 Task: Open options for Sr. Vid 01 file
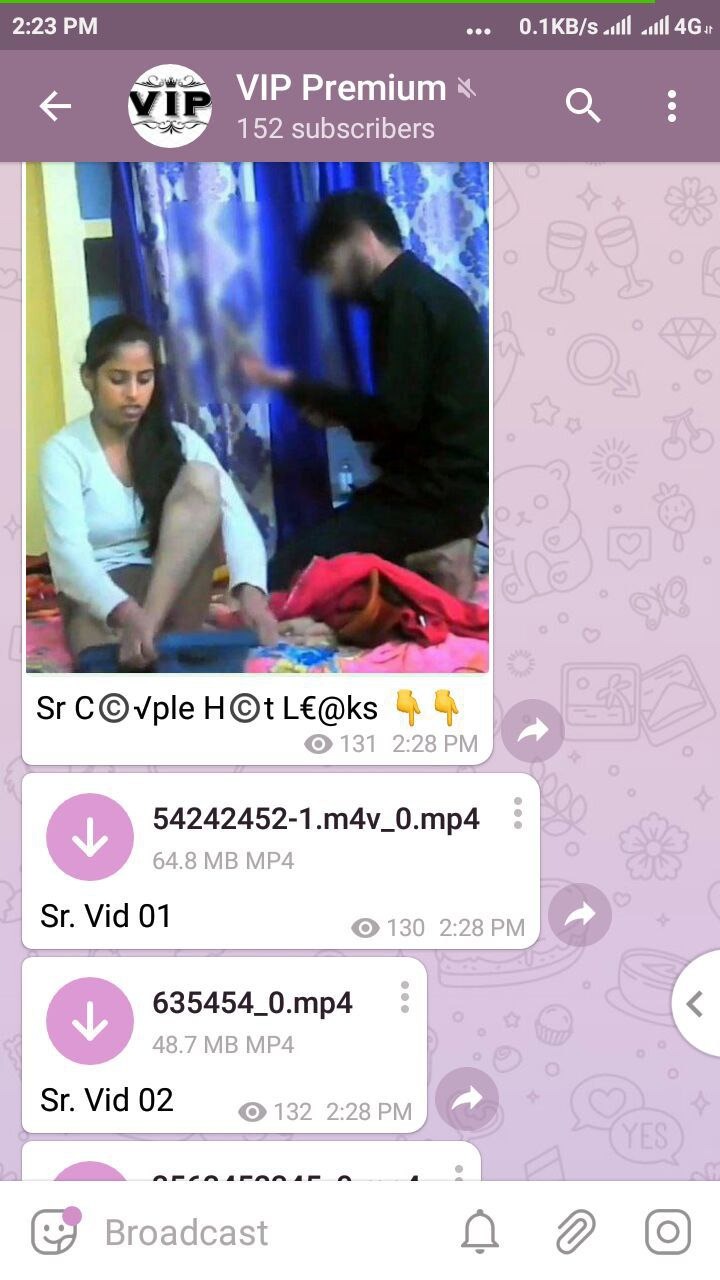(x=517, y=813)
